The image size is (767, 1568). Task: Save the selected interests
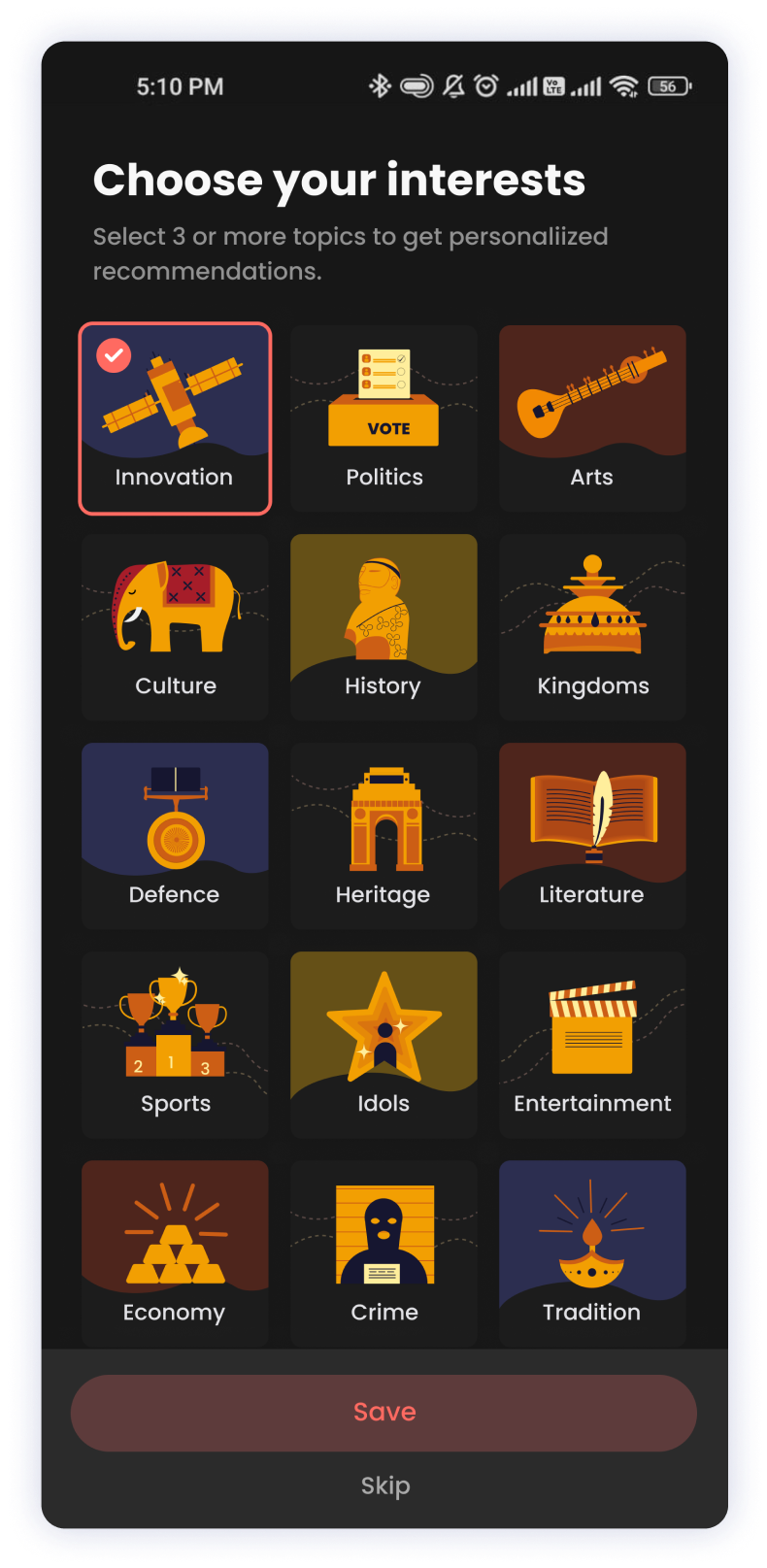click(383, 1413)
